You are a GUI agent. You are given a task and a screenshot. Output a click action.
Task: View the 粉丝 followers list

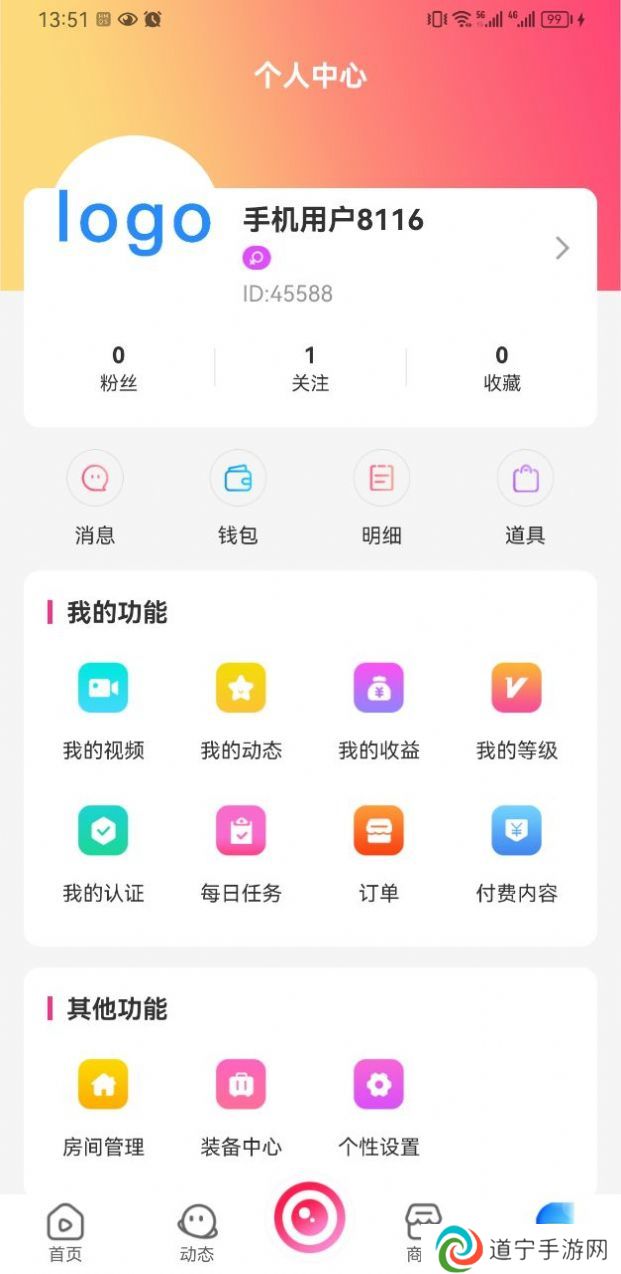(x=119, y=368)
